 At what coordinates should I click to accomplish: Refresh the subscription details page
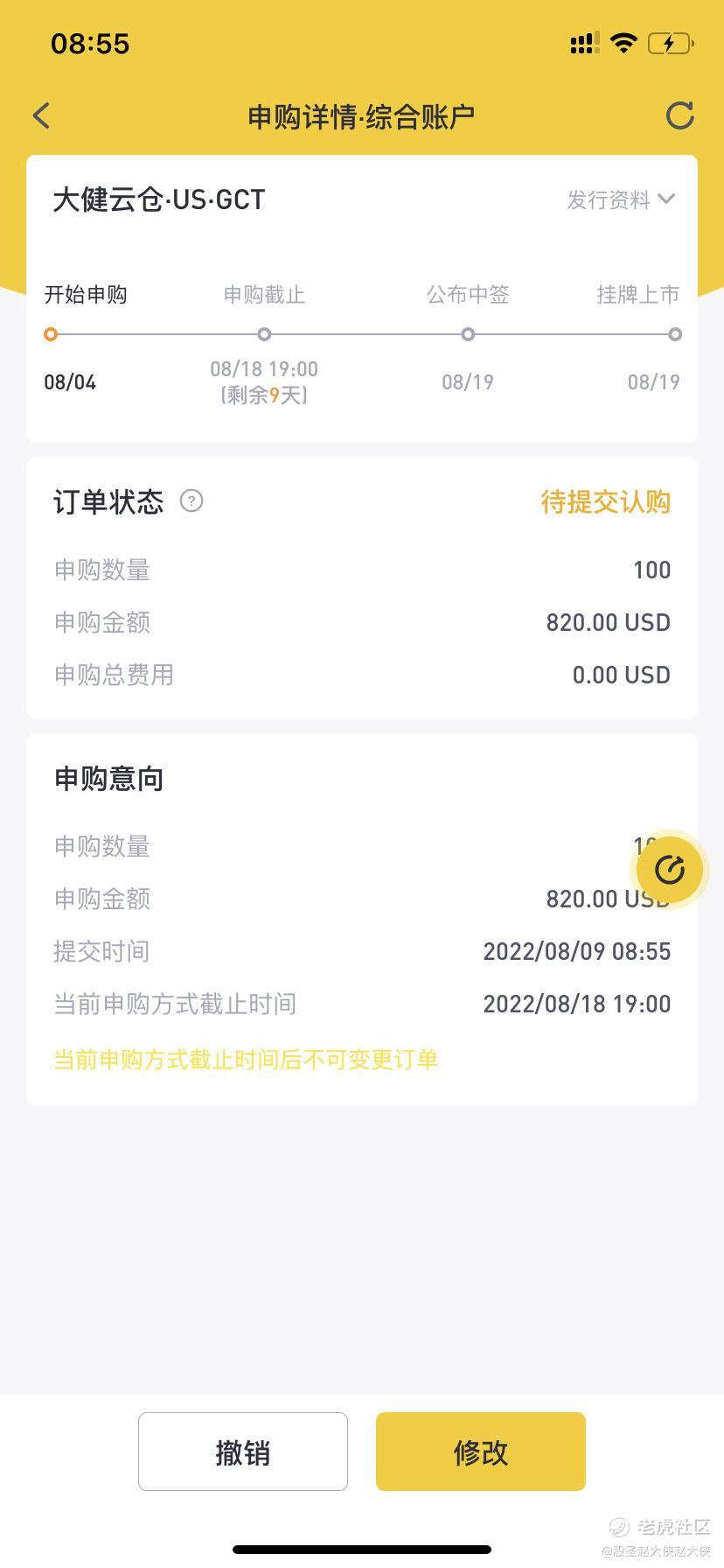coord(679,115)
